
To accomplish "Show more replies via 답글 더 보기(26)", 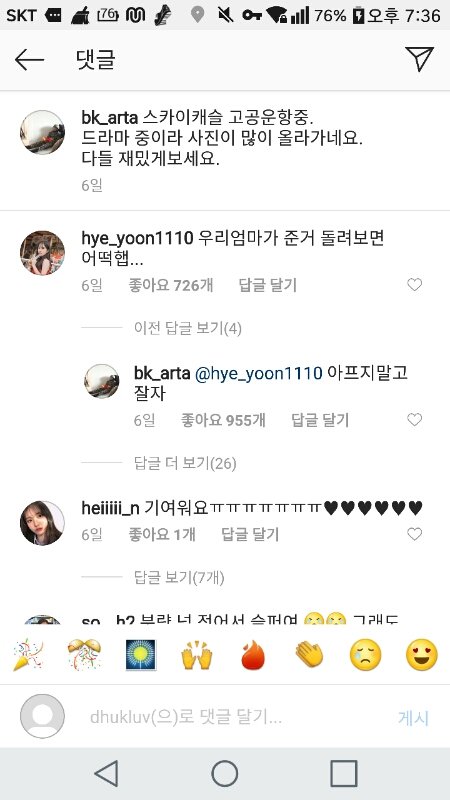I will click(185, 463).
